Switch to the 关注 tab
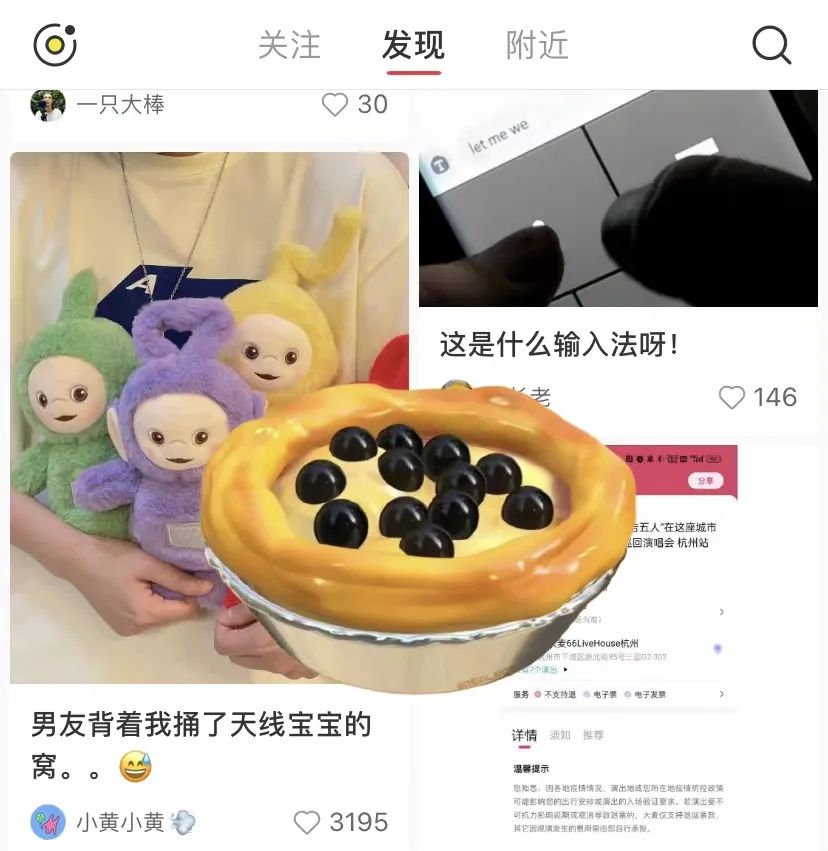 pyautogui.click(x=289, y=45)
